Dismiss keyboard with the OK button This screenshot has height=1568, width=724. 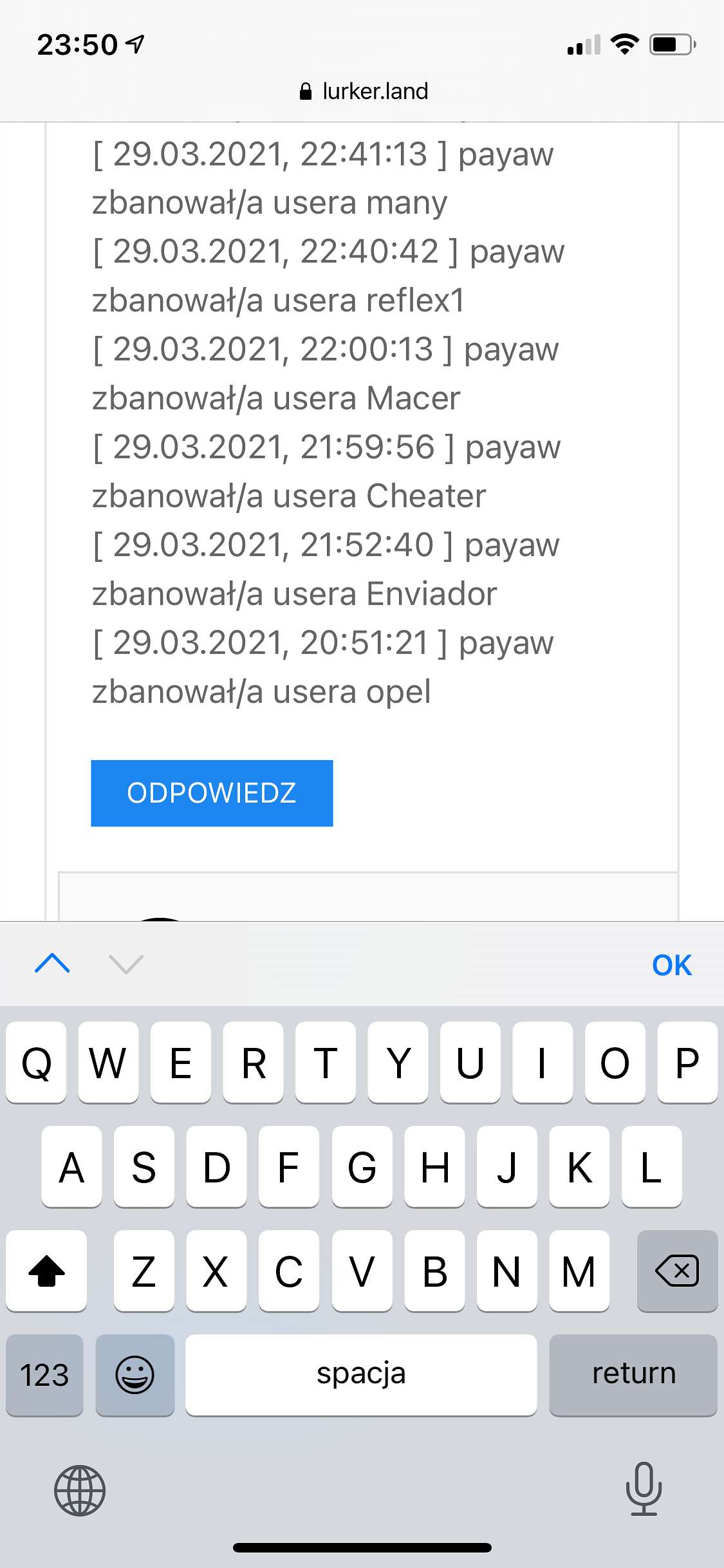pos(672,965)
